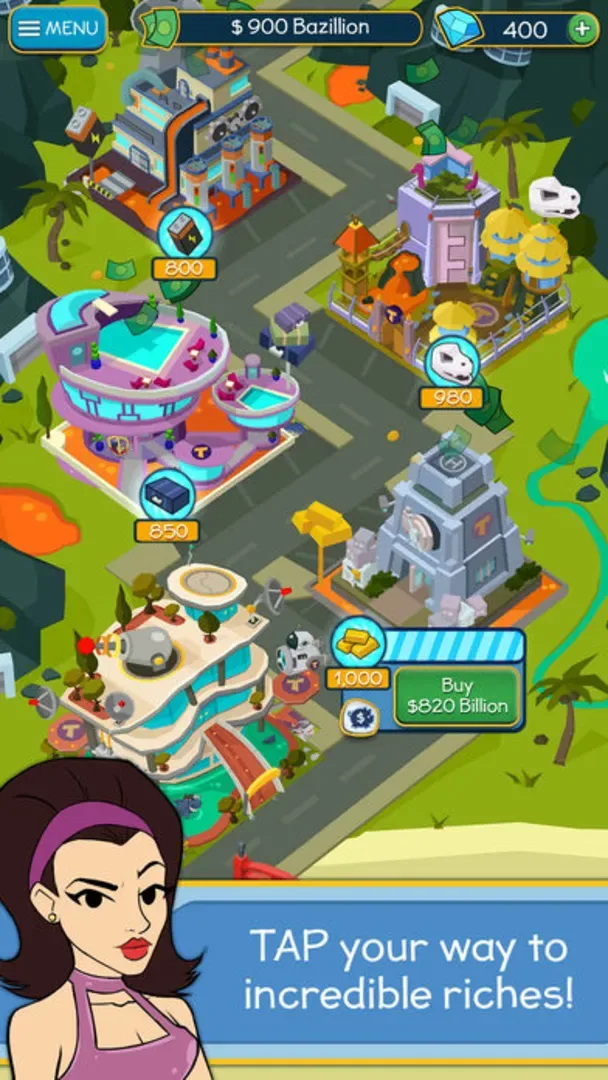Viewport: 608px width, 1080px height.
Task: Tap the battery bubble labeled 800
Action: point(184,234)
